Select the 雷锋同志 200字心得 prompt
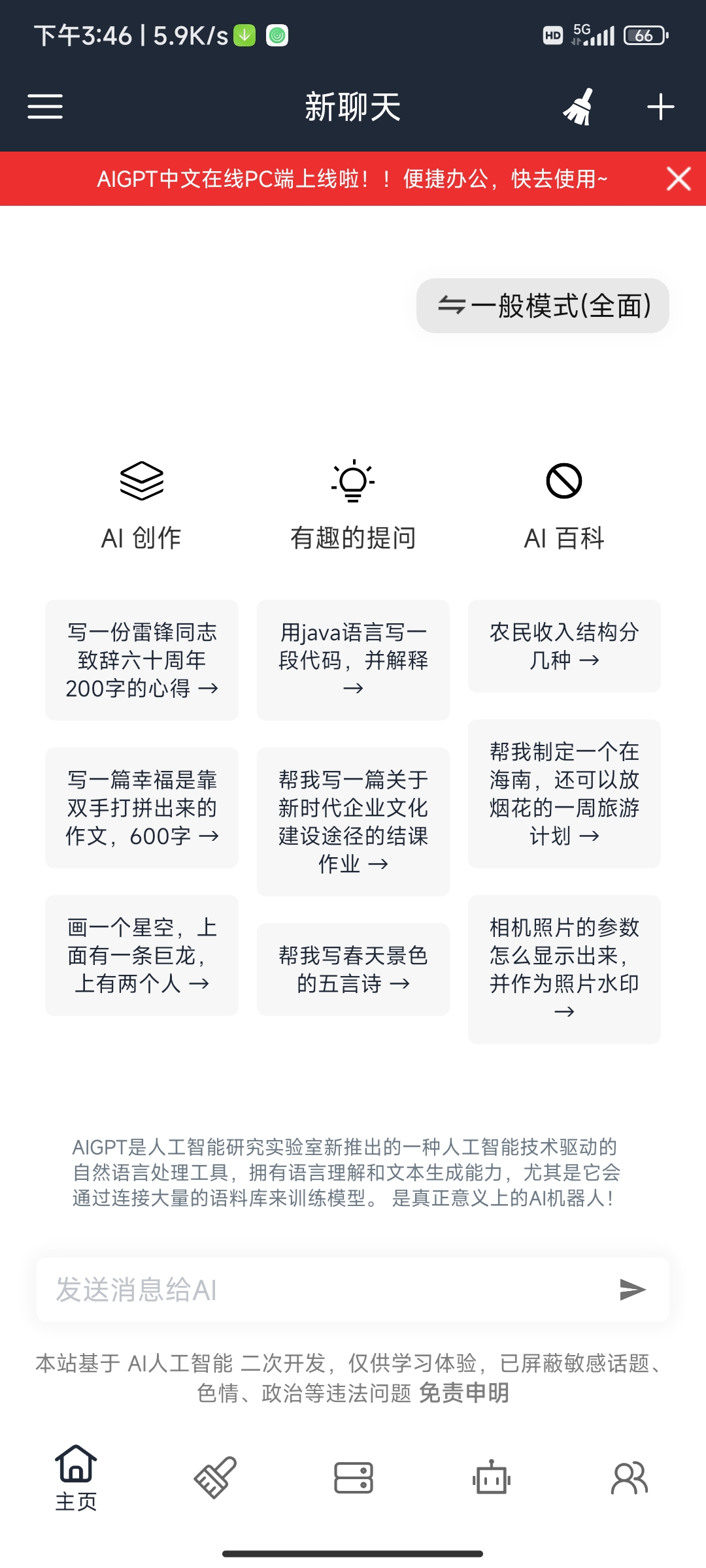 coord(142,660)
